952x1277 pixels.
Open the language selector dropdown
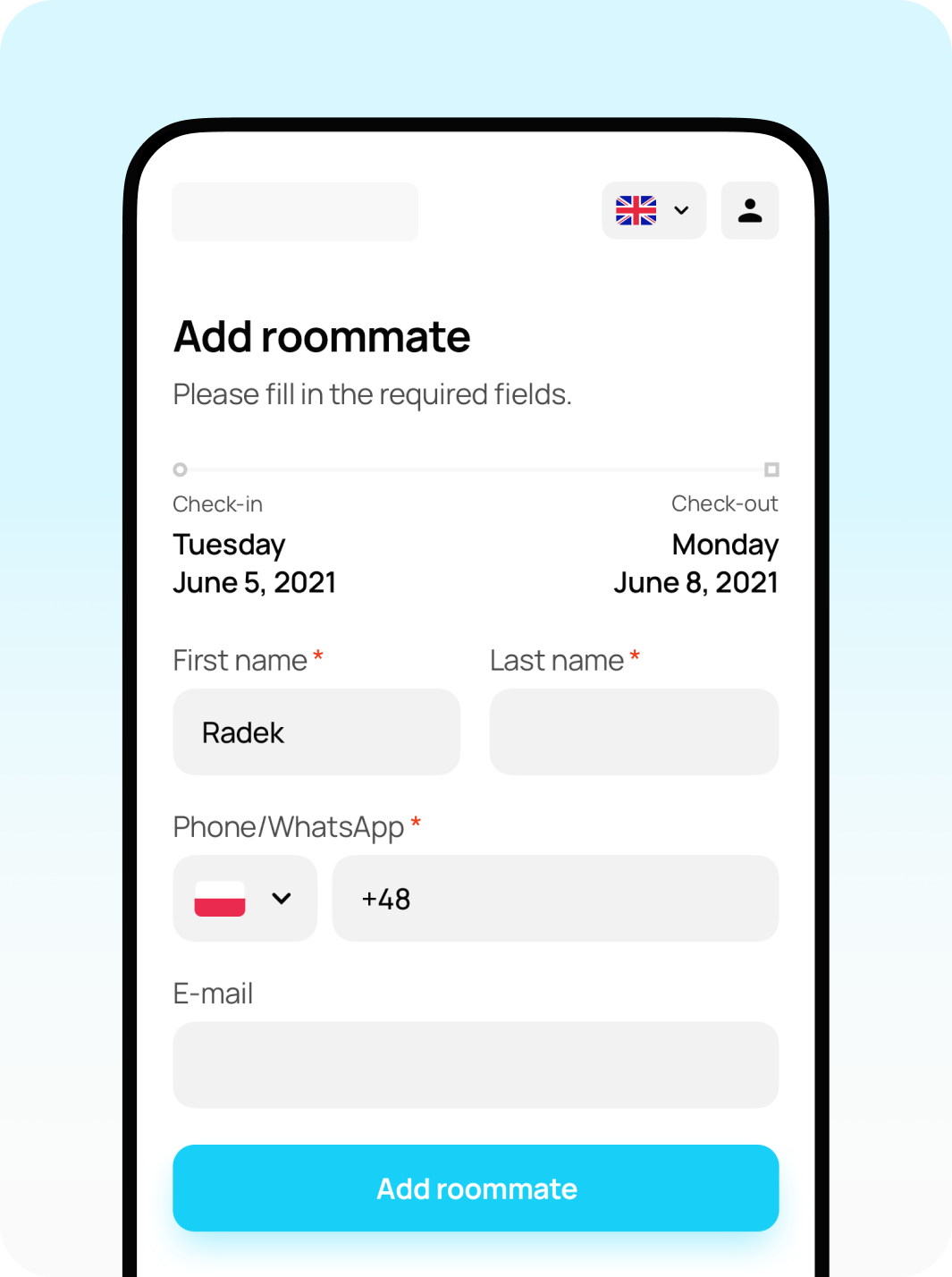(x=653, y=211)
